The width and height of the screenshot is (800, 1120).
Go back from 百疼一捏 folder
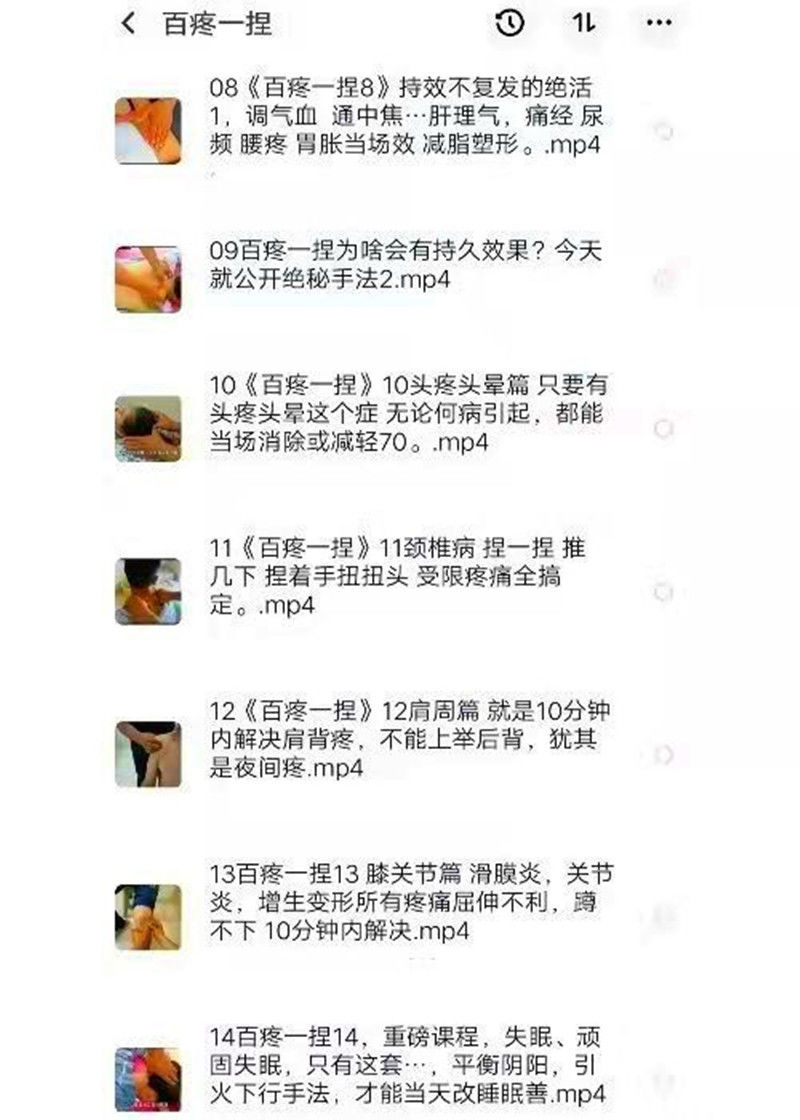(x=128, y=24)
